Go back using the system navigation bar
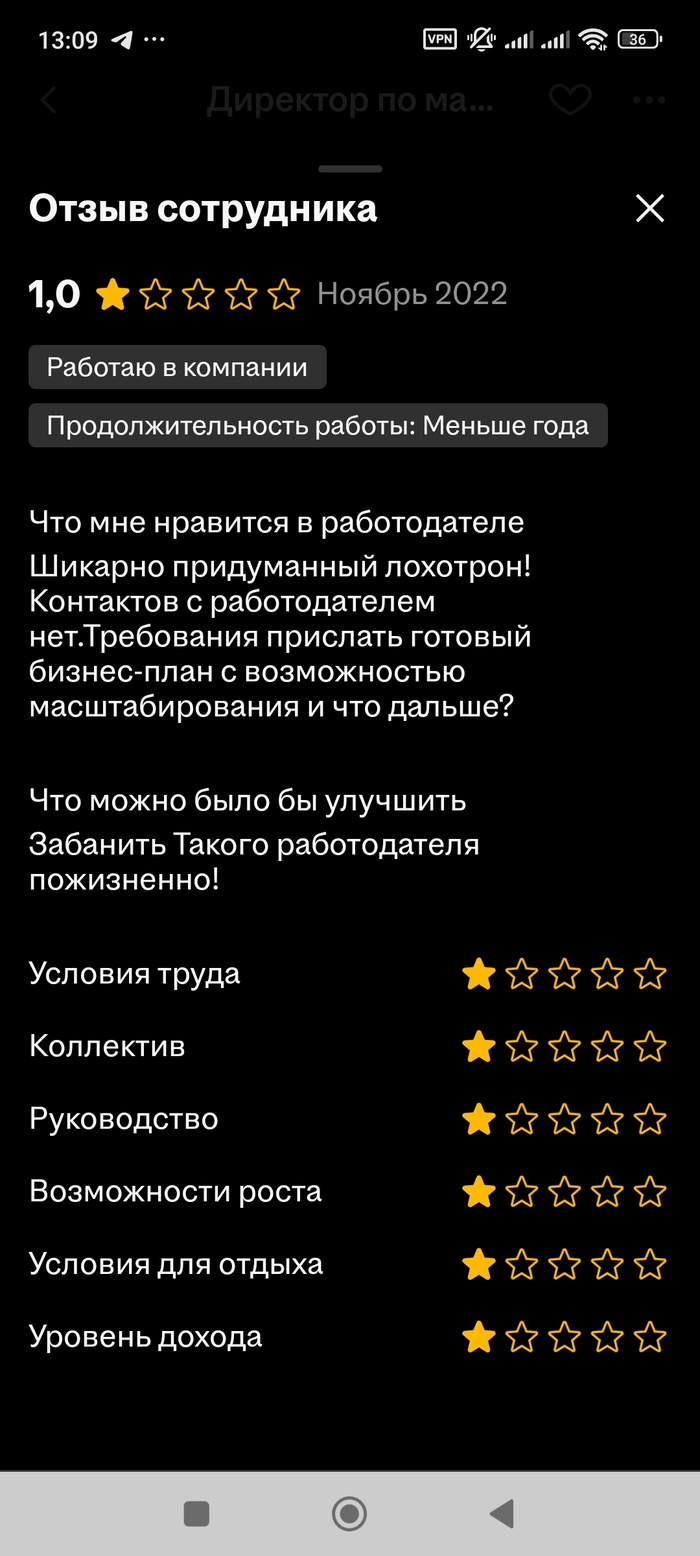This screenshot has height=1556, width=700. pos(502,1513)
